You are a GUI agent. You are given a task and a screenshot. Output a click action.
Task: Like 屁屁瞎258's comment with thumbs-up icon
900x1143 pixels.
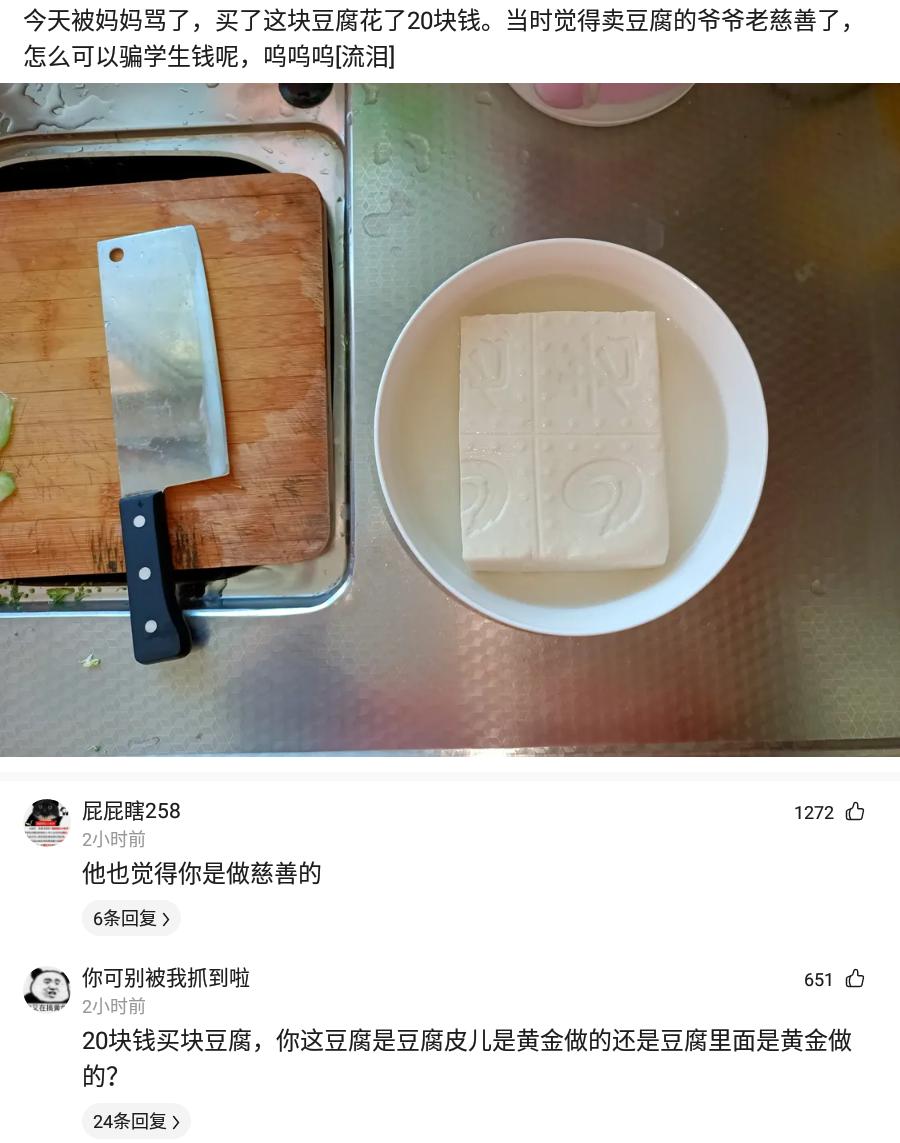point(855,812)
